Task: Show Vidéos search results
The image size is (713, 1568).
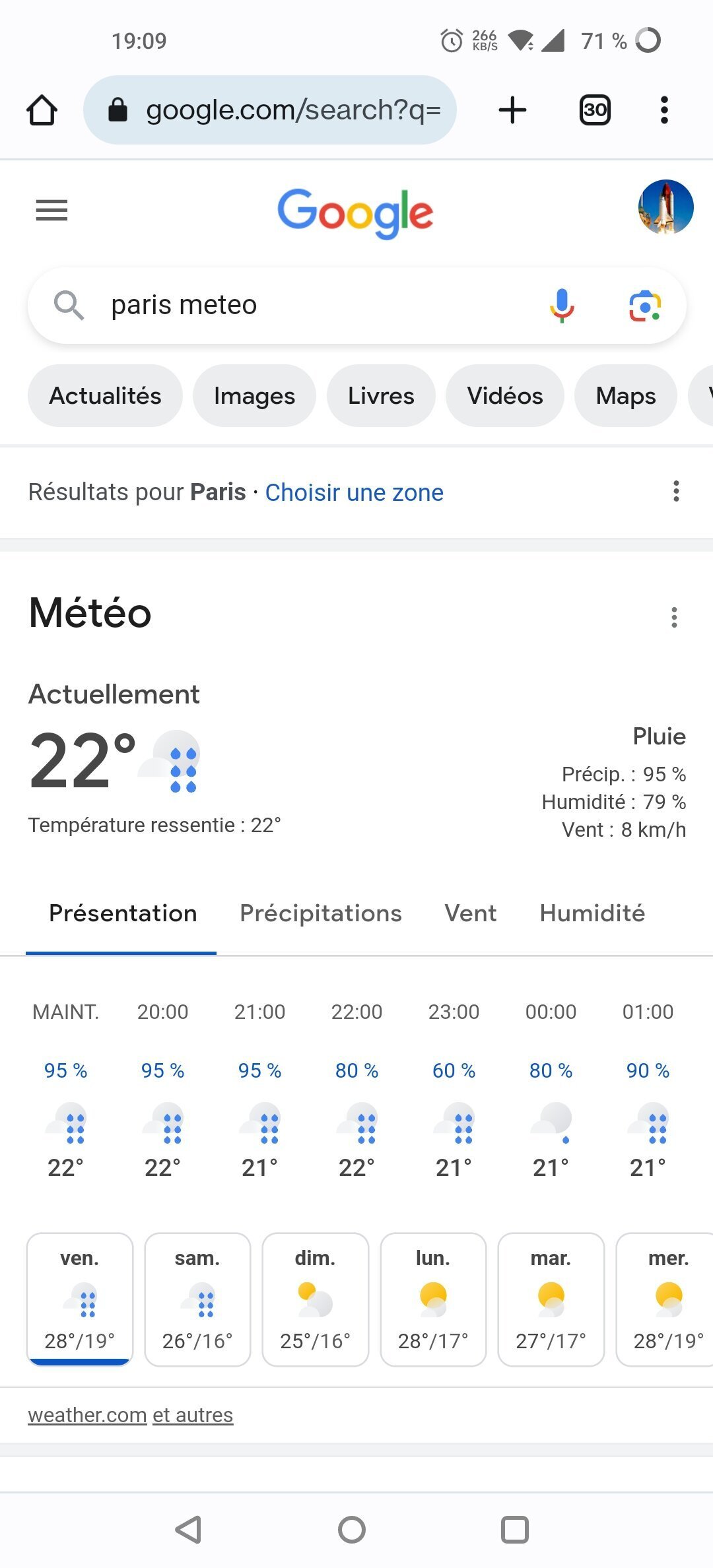Action: [x=504, y=396]
